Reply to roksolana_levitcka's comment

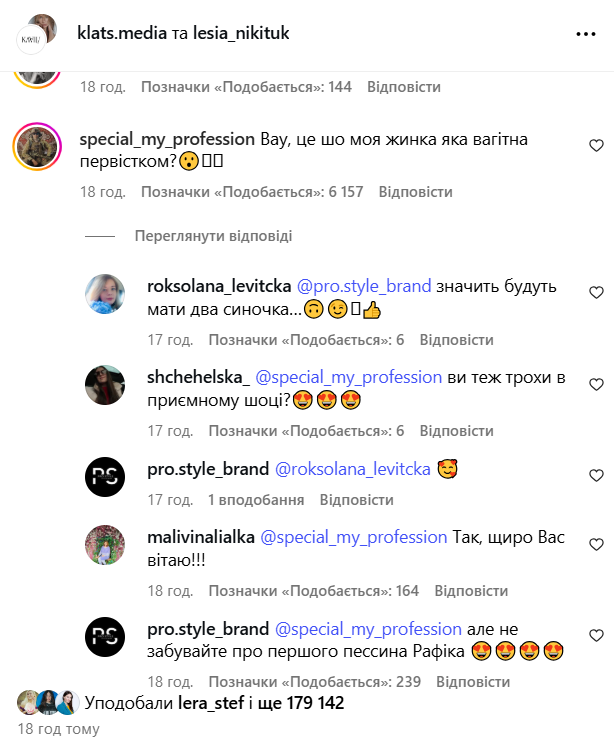point(456,340)
